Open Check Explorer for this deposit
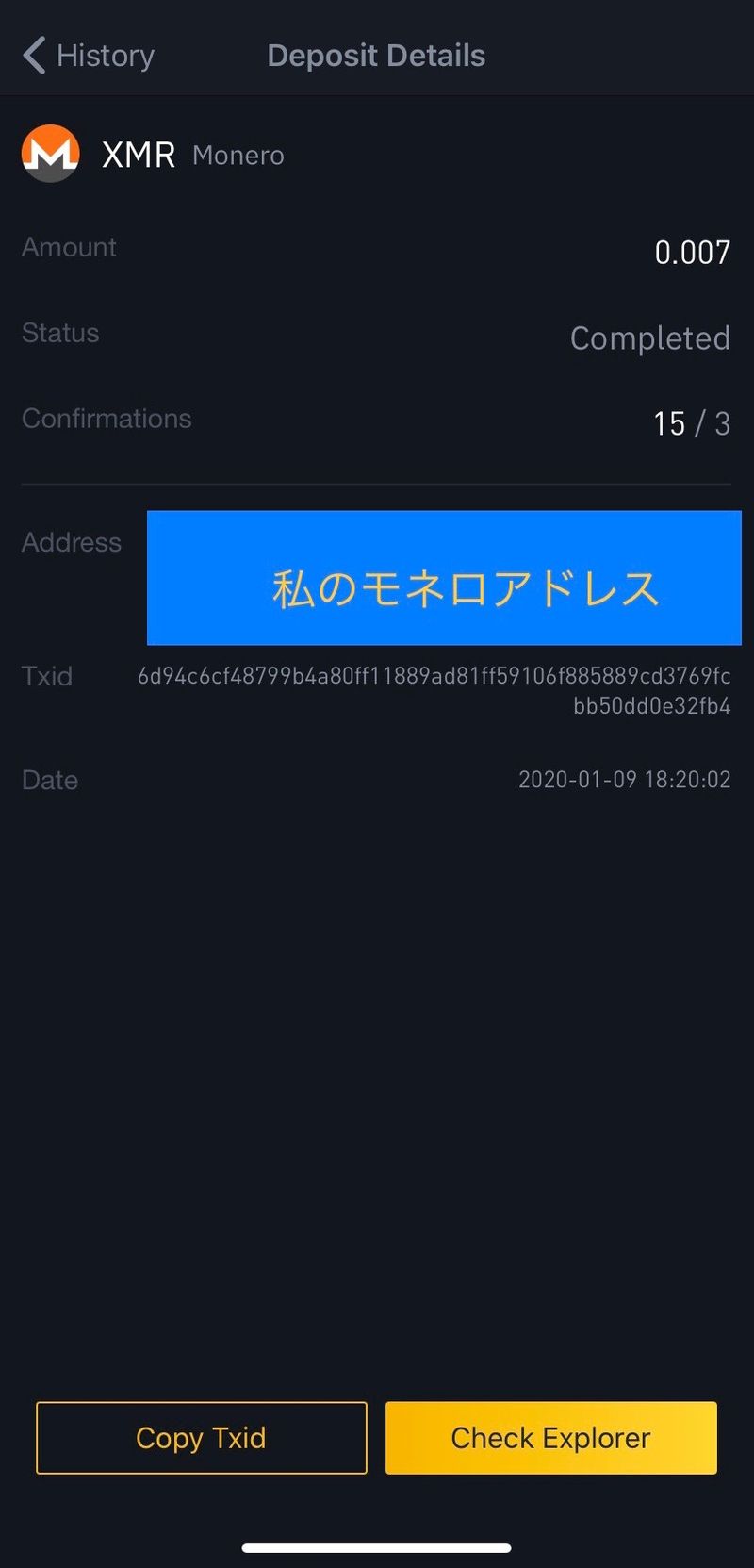The height and width of the screenshot is (1568, 754). point(550,1437)
